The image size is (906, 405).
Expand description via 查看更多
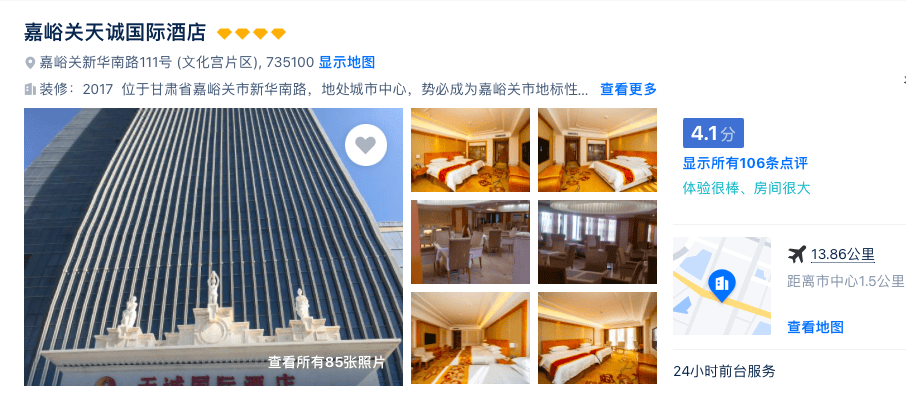(628, 89)
